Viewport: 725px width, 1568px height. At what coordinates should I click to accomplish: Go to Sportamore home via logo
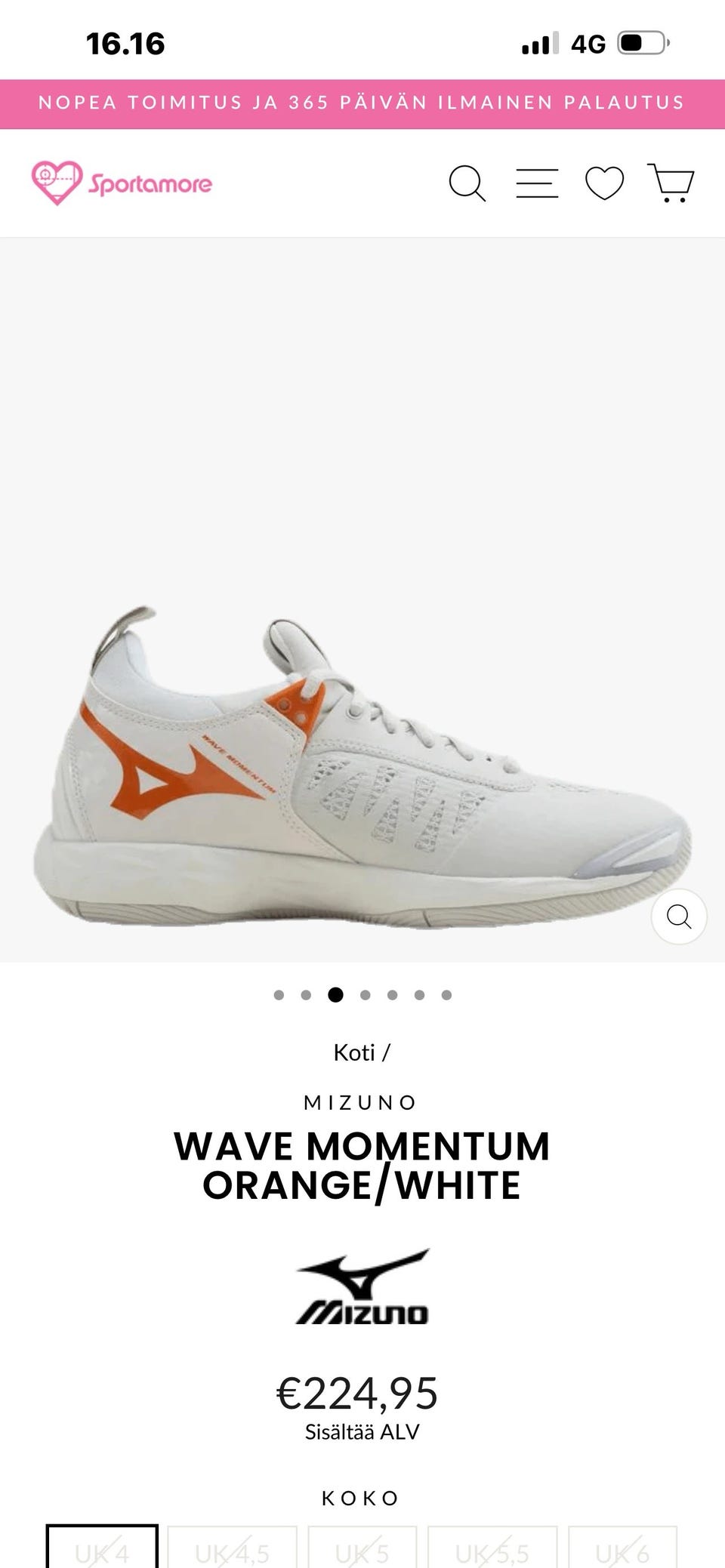tap(122, 183)
